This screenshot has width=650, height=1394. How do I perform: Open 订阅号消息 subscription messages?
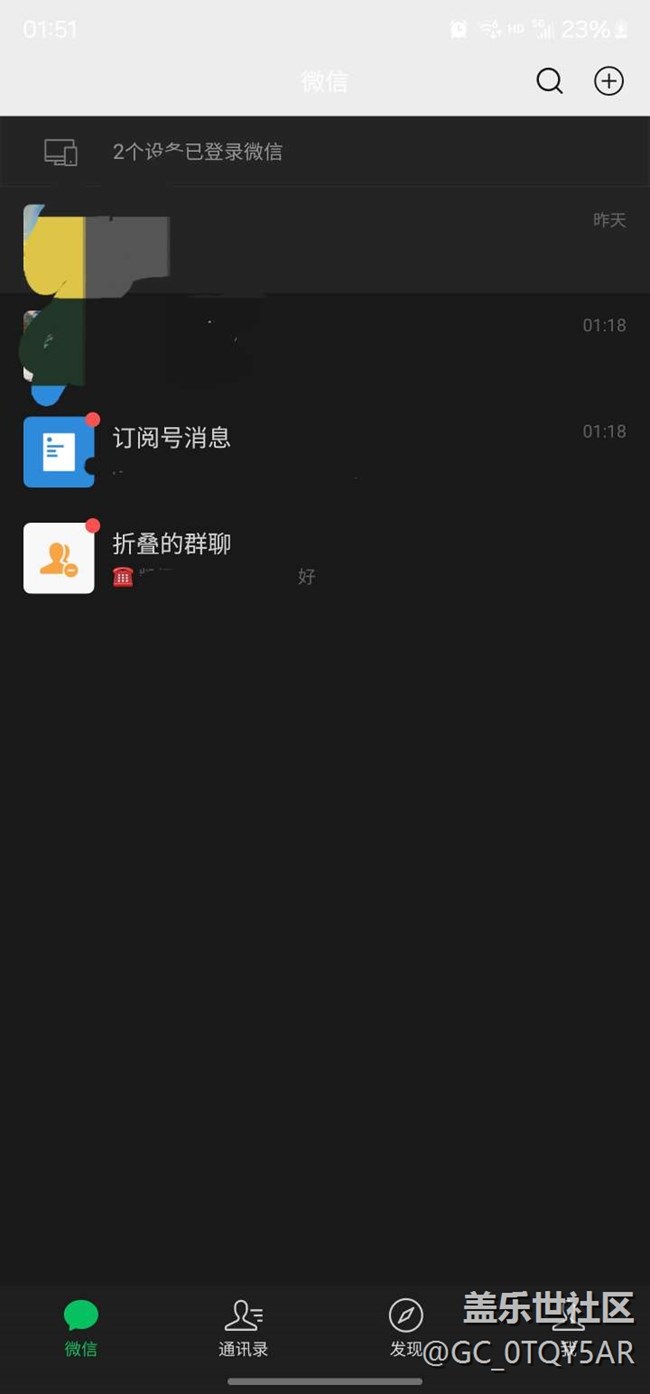tap(325, 452)
